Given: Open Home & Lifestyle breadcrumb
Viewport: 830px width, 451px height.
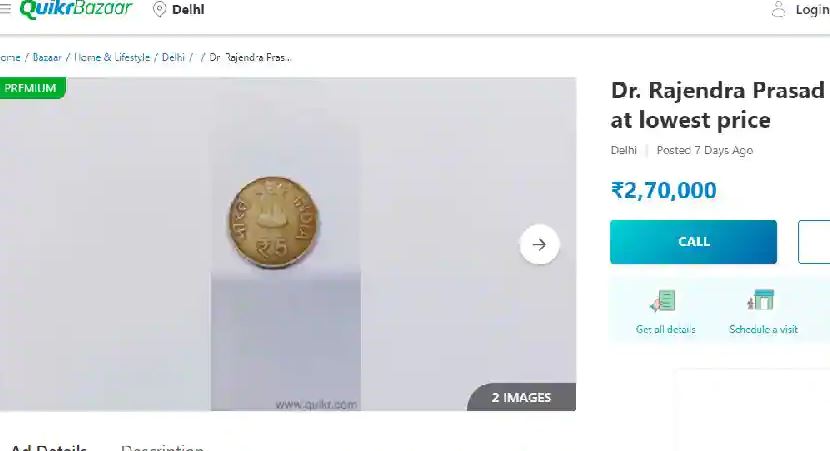Looking at the screenshot, I should [112, 57].
